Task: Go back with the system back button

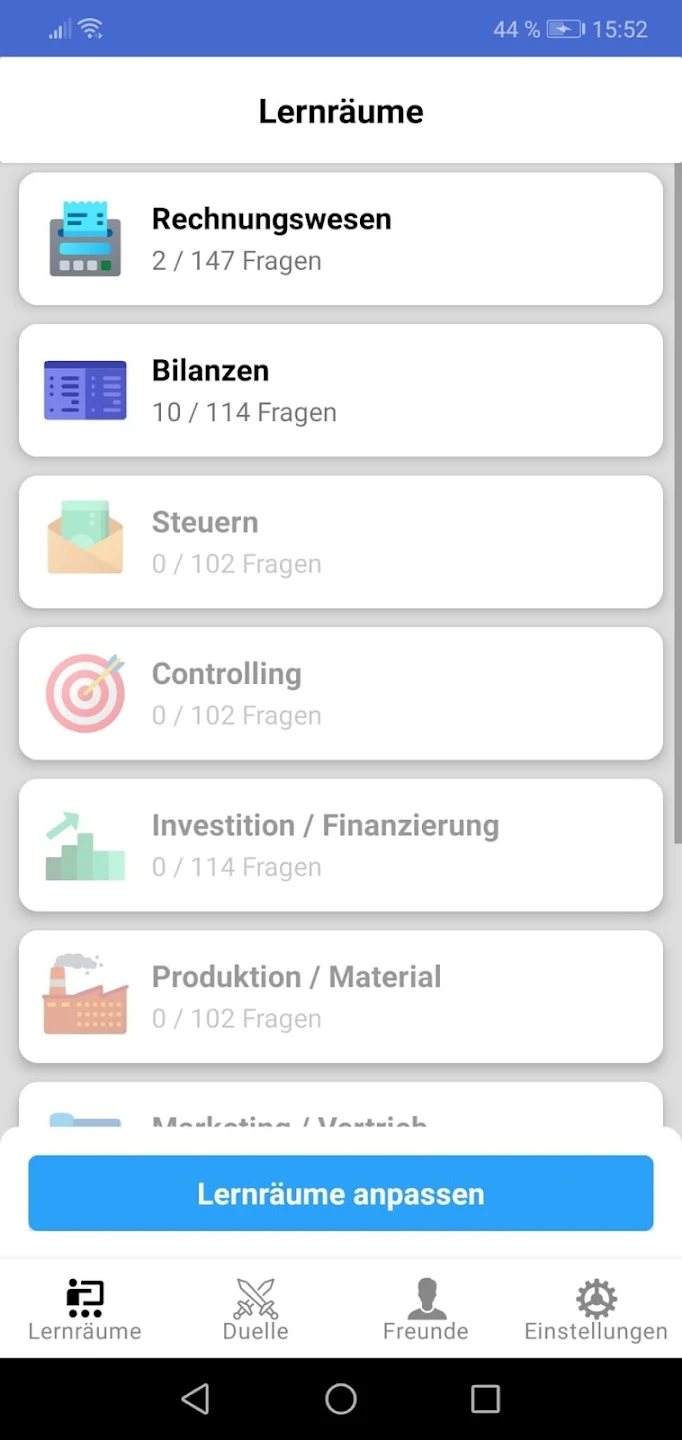Action: click(x=196, y=1398)
